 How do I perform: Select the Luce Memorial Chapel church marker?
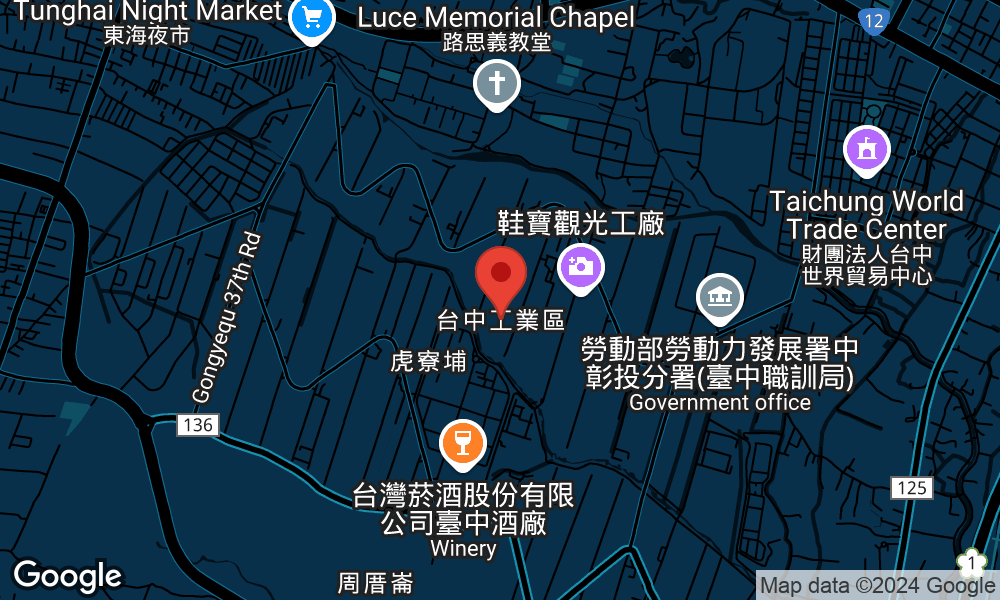[x=497, y=85]
